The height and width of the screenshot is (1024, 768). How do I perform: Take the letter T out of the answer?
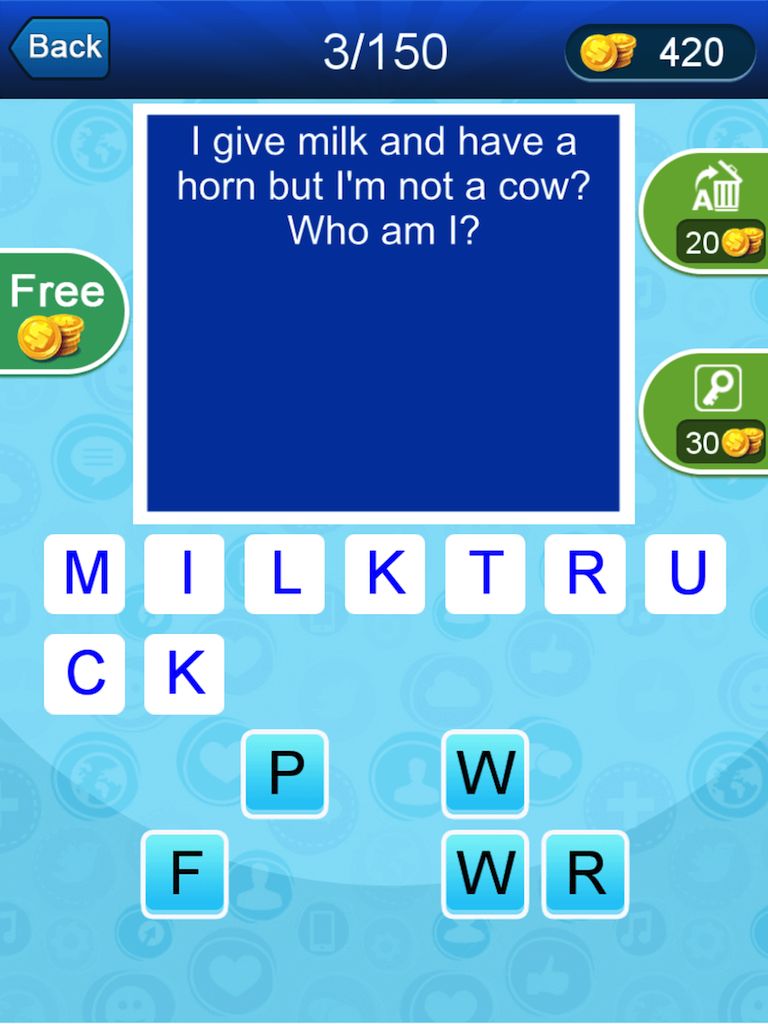point(485,574)
